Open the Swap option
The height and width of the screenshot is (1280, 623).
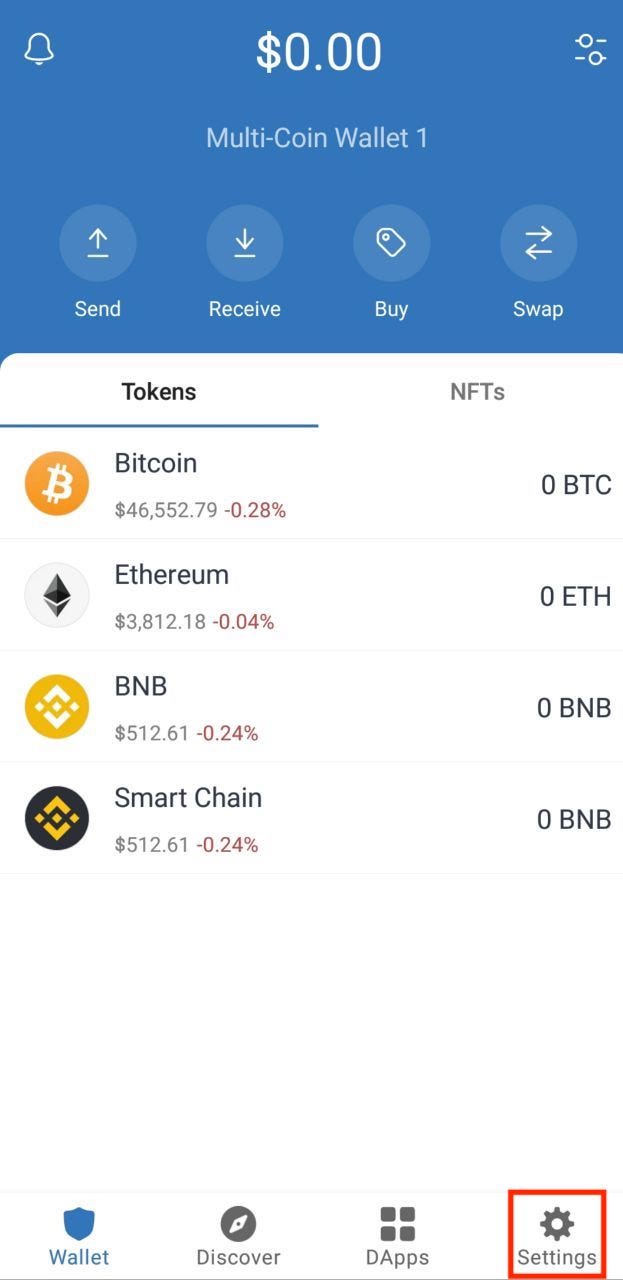pyautogui.click(x=538, y=243)
